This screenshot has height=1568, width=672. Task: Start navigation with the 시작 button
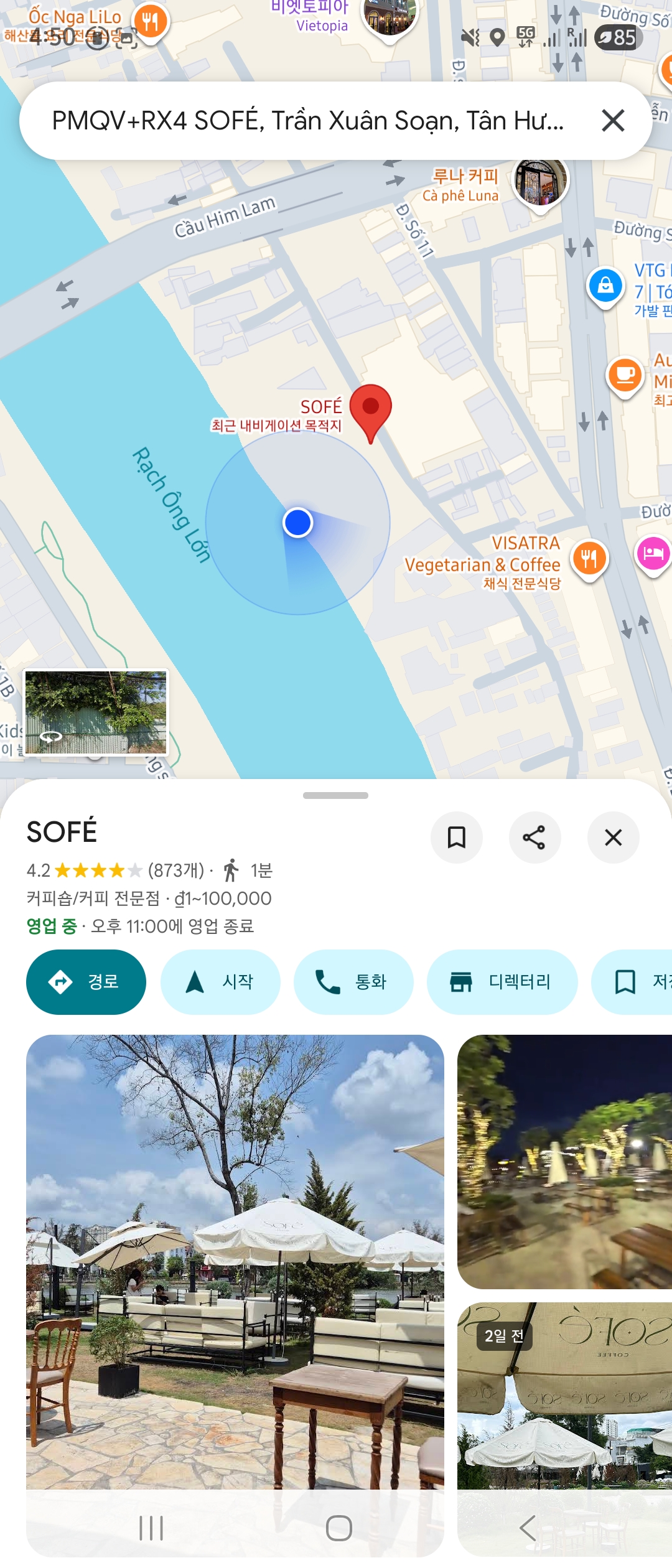point(220,982)
